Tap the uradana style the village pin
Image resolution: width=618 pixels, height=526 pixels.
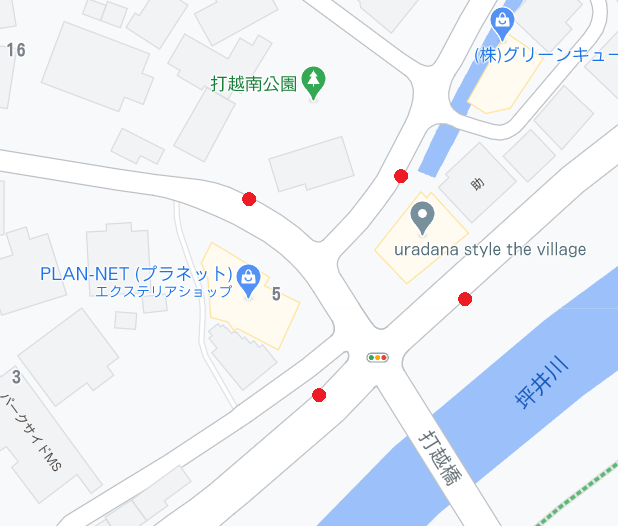tap(423, 217)
